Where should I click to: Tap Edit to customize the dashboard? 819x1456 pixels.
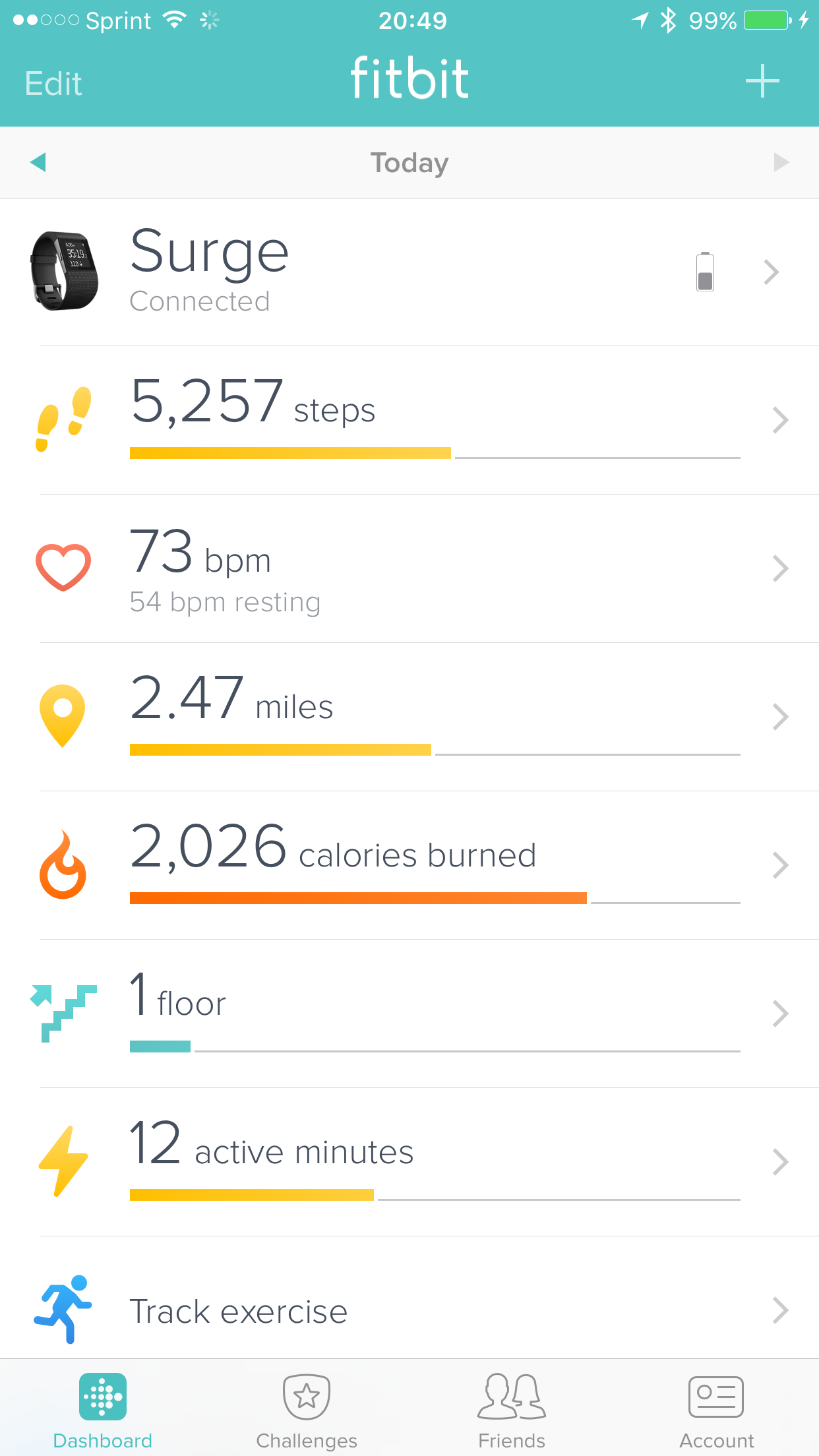pos(53,84)
